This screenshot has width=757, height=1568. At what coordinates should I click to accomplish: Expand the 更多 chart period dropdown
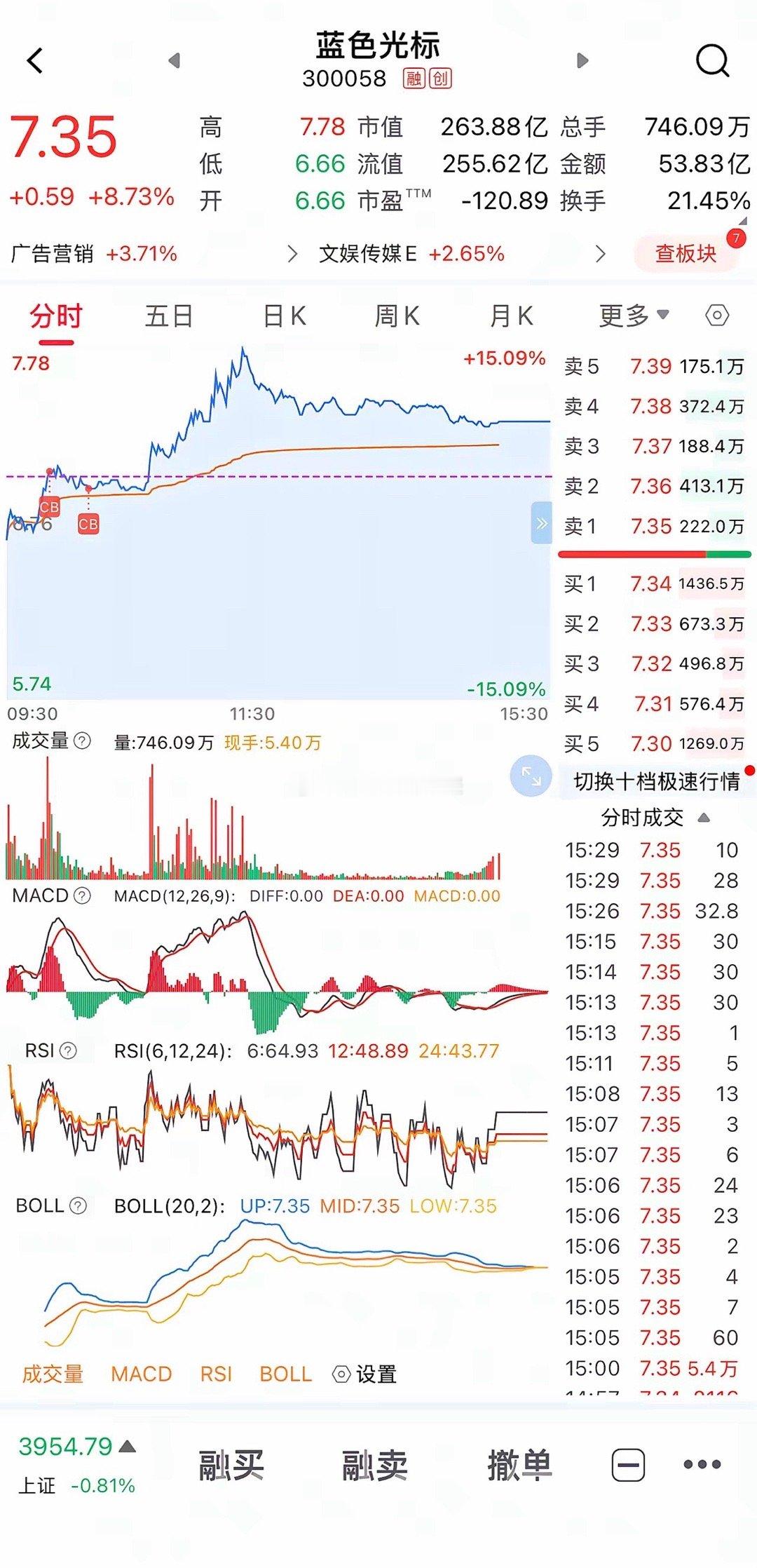(x=634, y=316)
